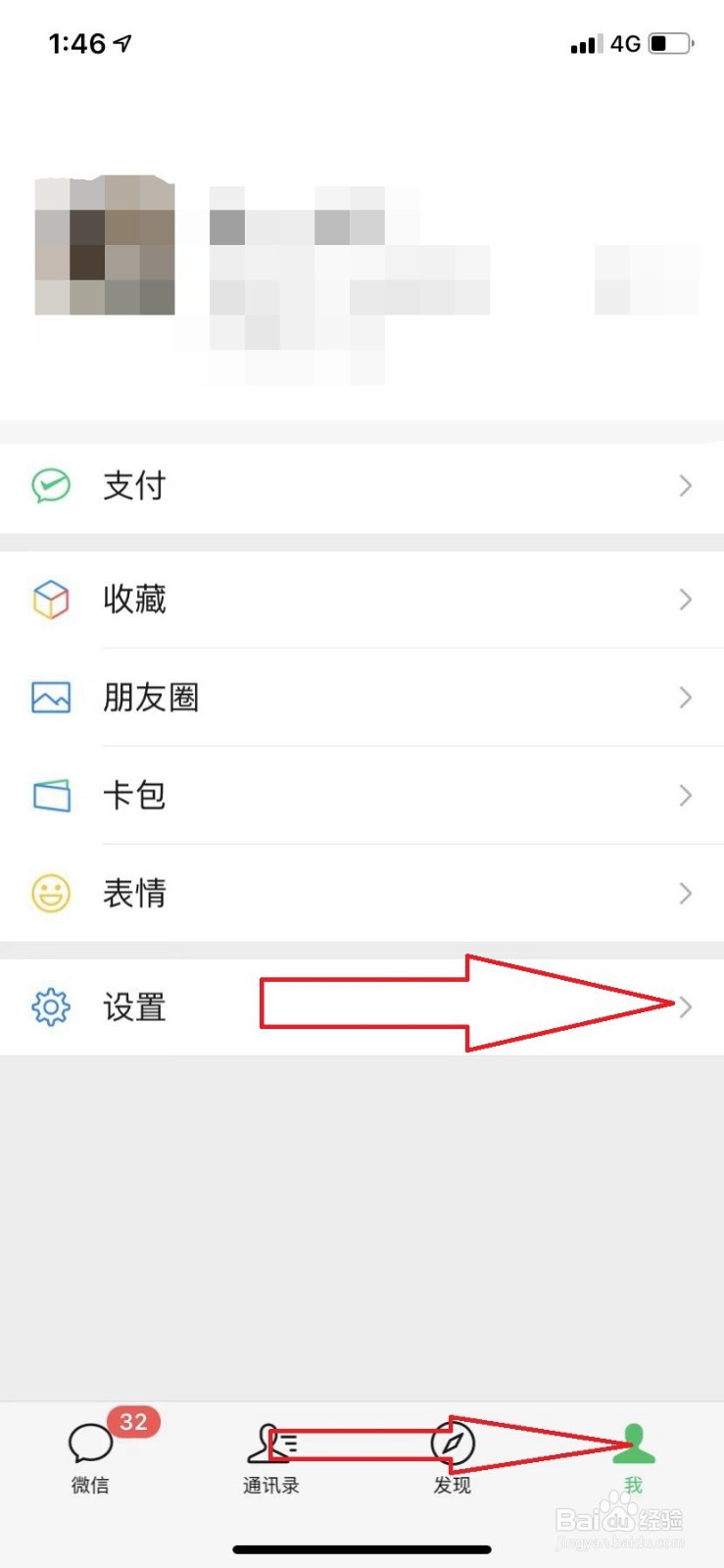Expand the 收藏 row chevron
This screenshot has height=1568, width=724.
(x=685, y=600)
